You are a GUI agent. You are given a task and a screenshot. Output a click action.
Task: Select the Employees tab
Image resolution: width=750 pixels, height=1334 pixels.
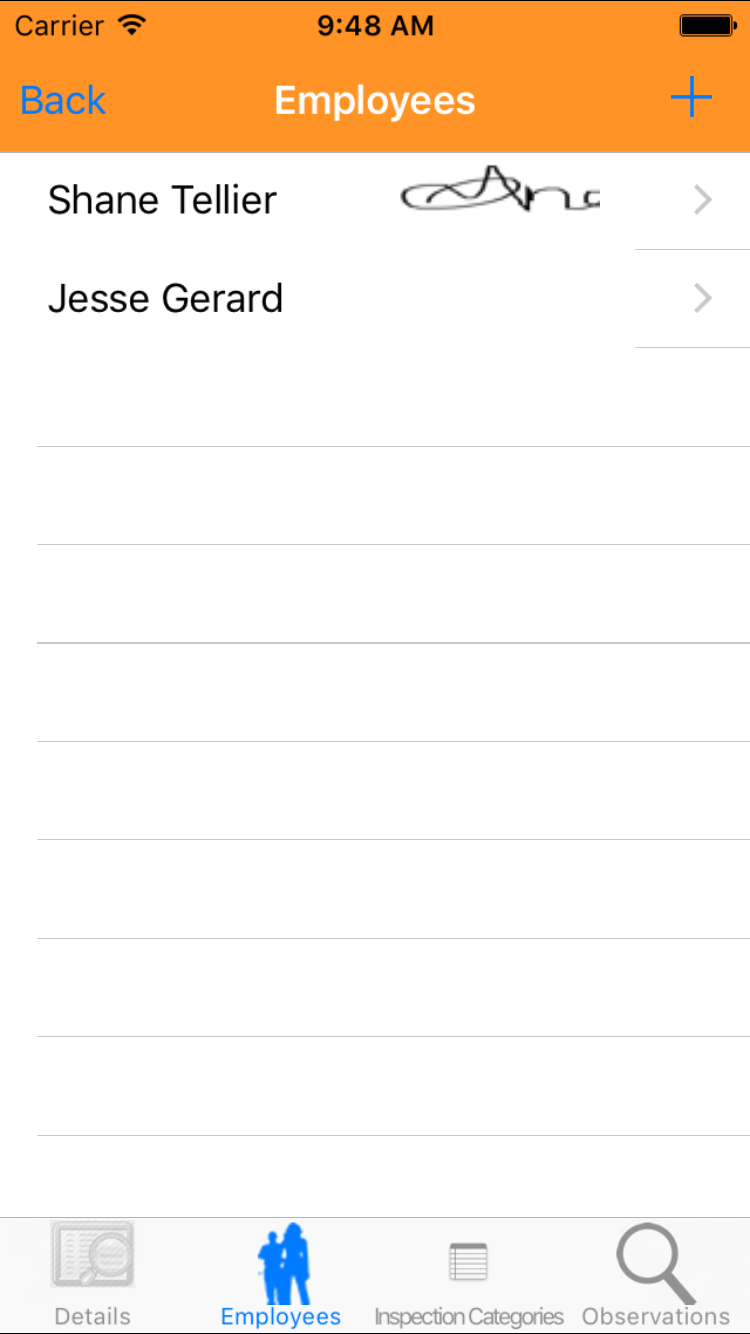pos(281,1274)
